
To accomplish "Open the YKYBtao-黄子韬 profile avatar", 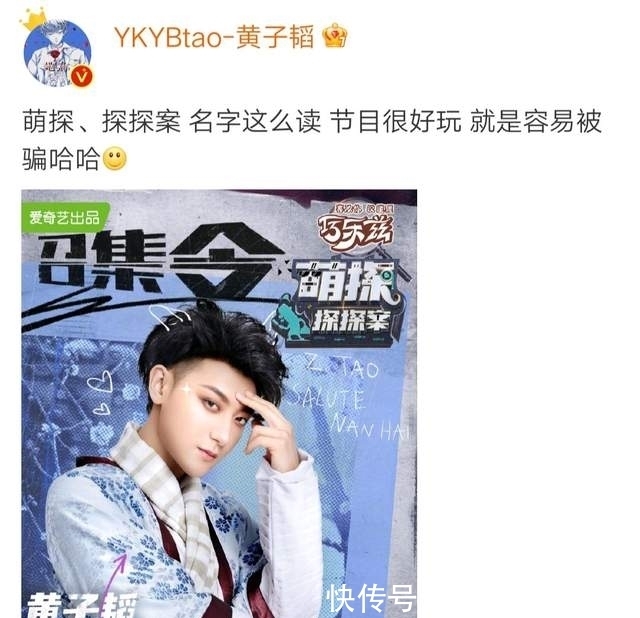I will coord(57,51).
